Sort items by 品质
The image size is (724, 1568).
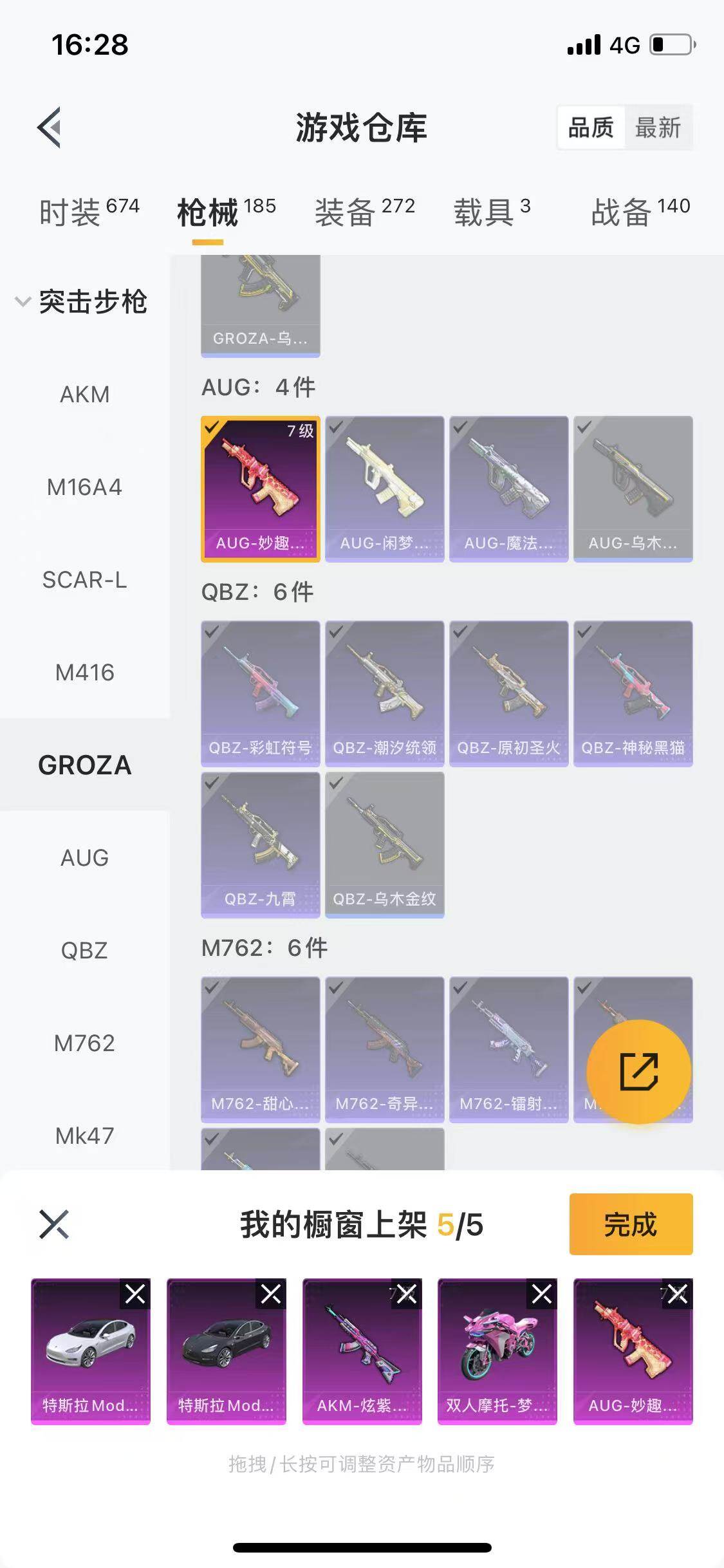(x=591, y=127)
